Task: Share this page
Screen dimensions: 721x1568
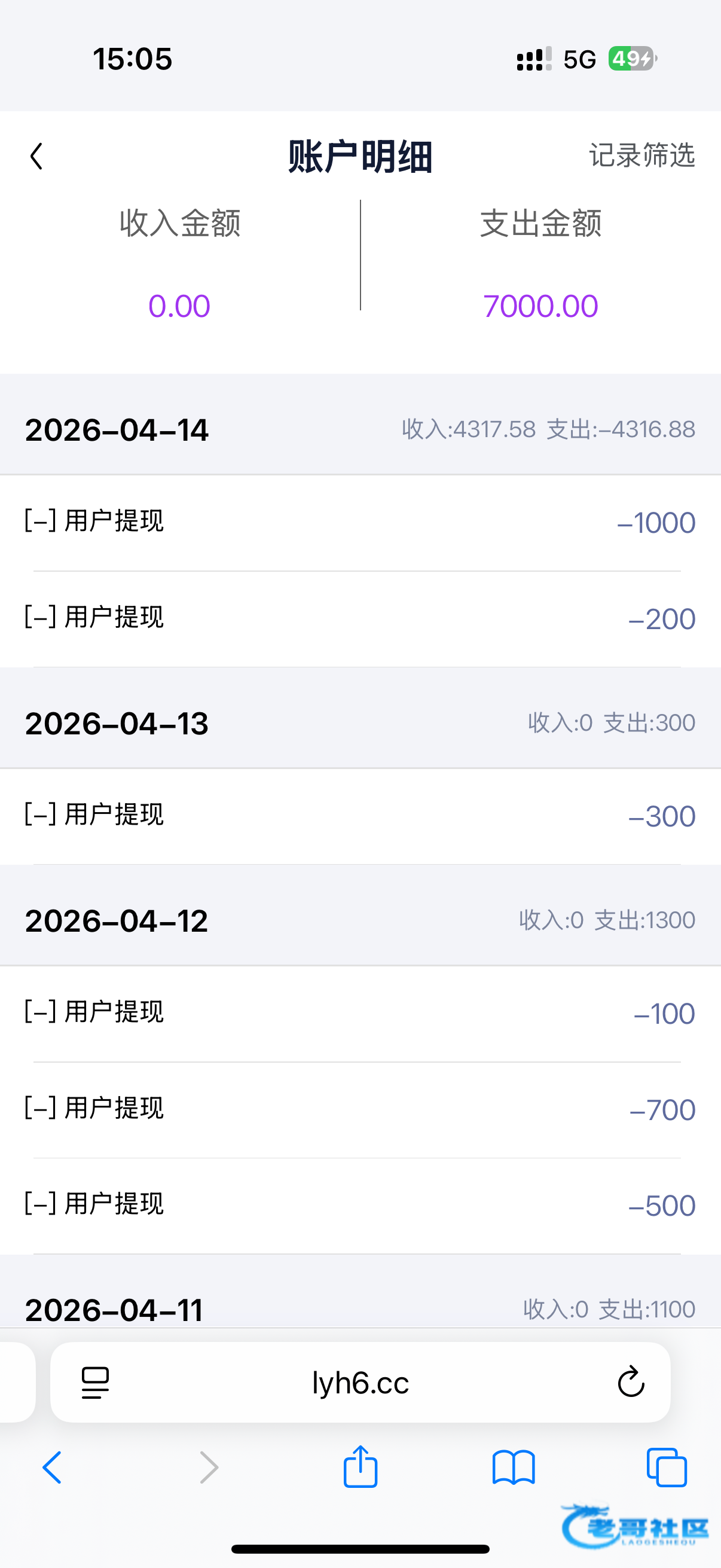Action: point(360,1466)
